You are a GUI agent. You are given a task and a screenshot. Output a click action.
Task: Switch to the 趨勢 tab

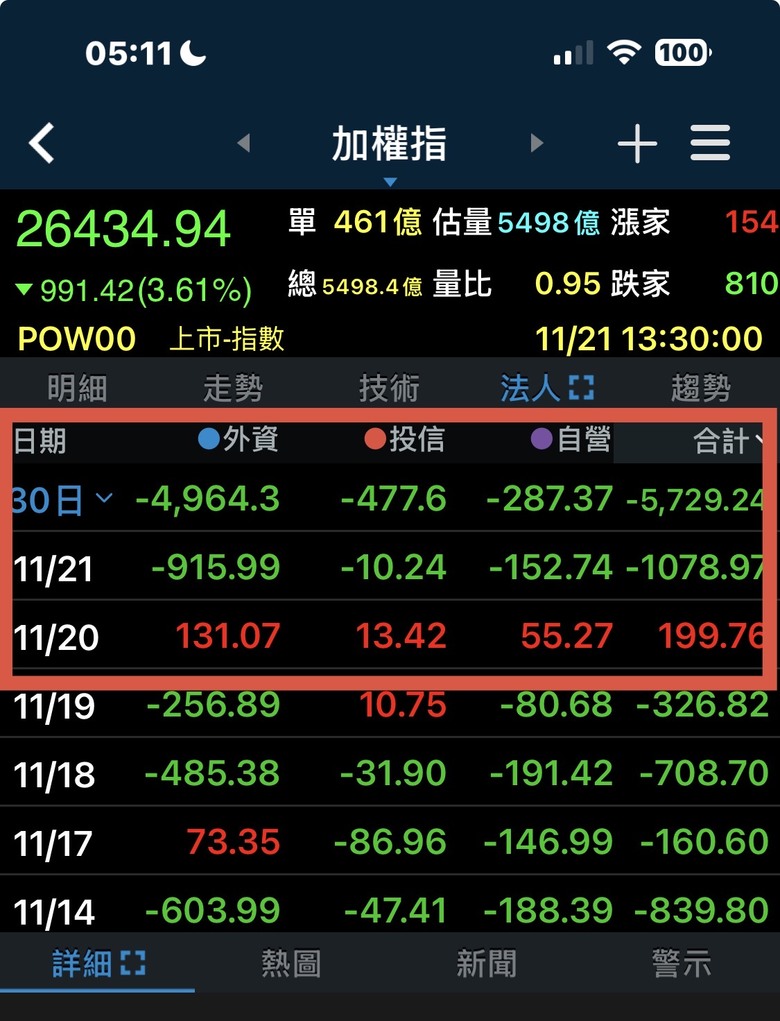[701, 389]
